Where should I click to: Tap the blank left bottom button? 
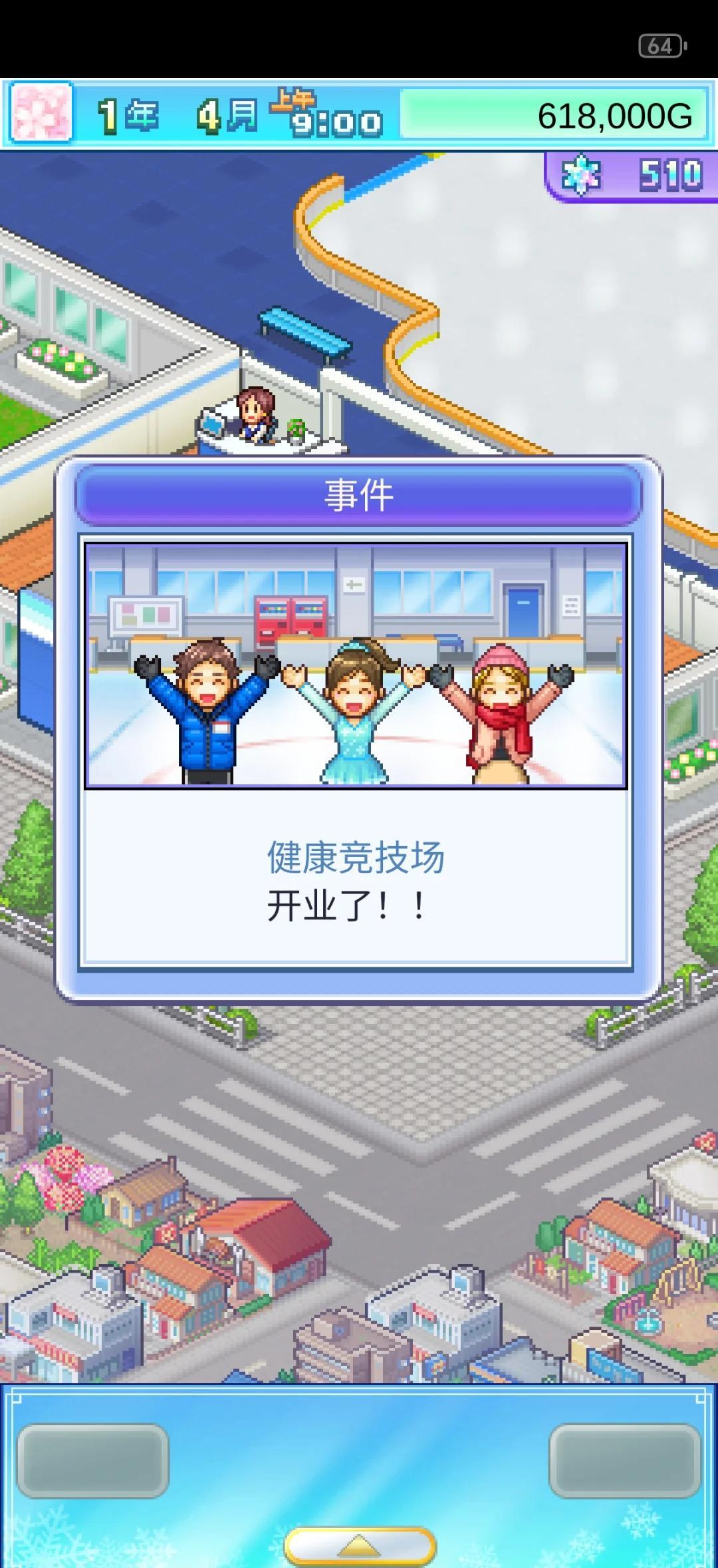(x=93, y=1460)
